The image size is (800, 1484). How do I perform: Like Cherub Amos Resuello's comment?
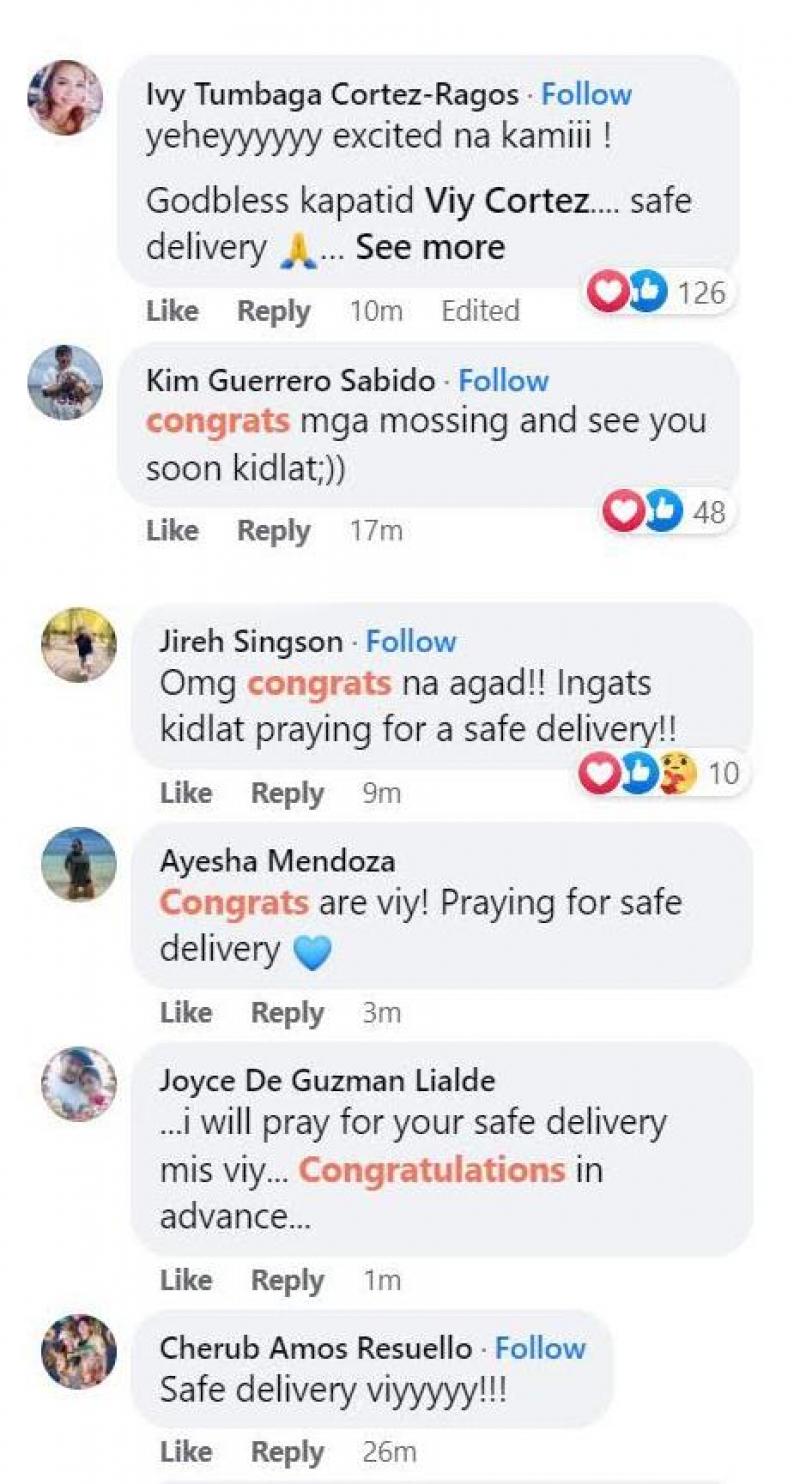pyautogui.click(x=186, y=1452)
